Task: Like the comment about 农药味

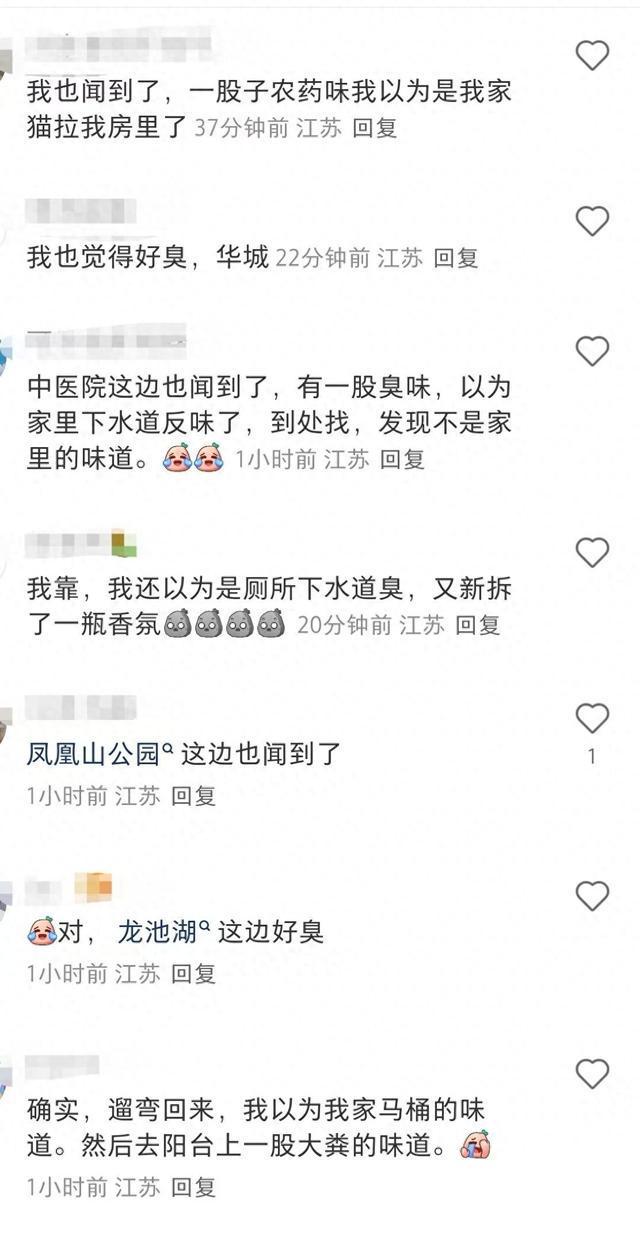Action: click(x=593, y=56)
